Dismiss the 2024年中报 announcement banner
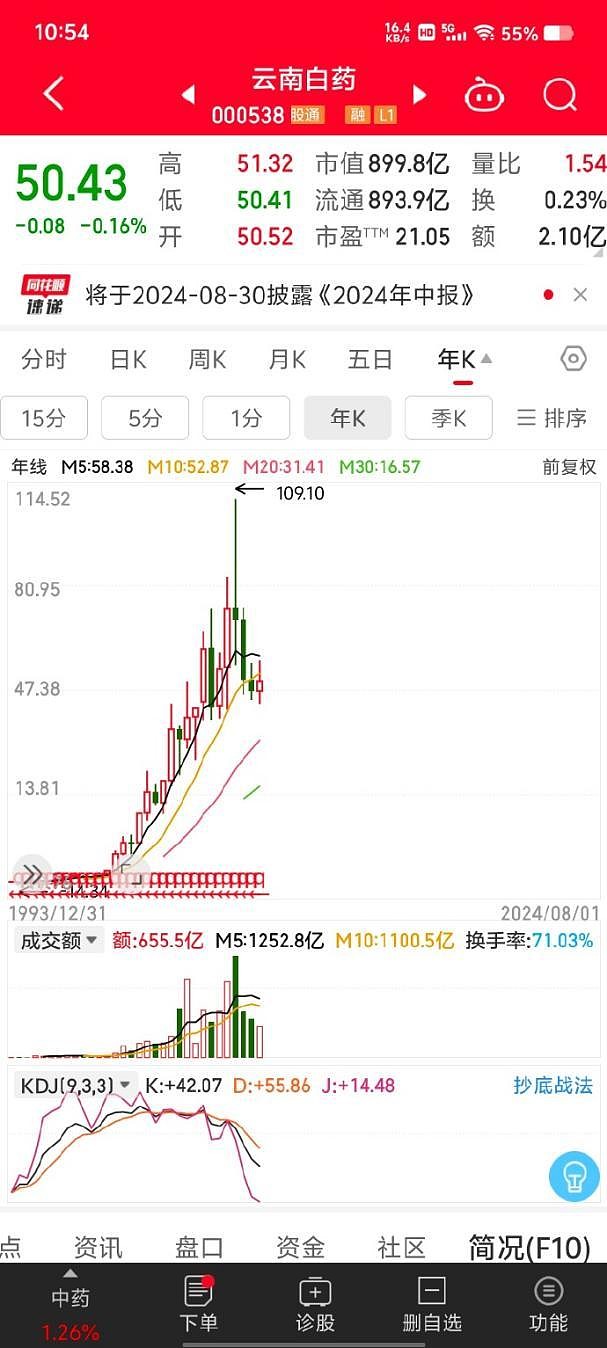 click(580, 295)
